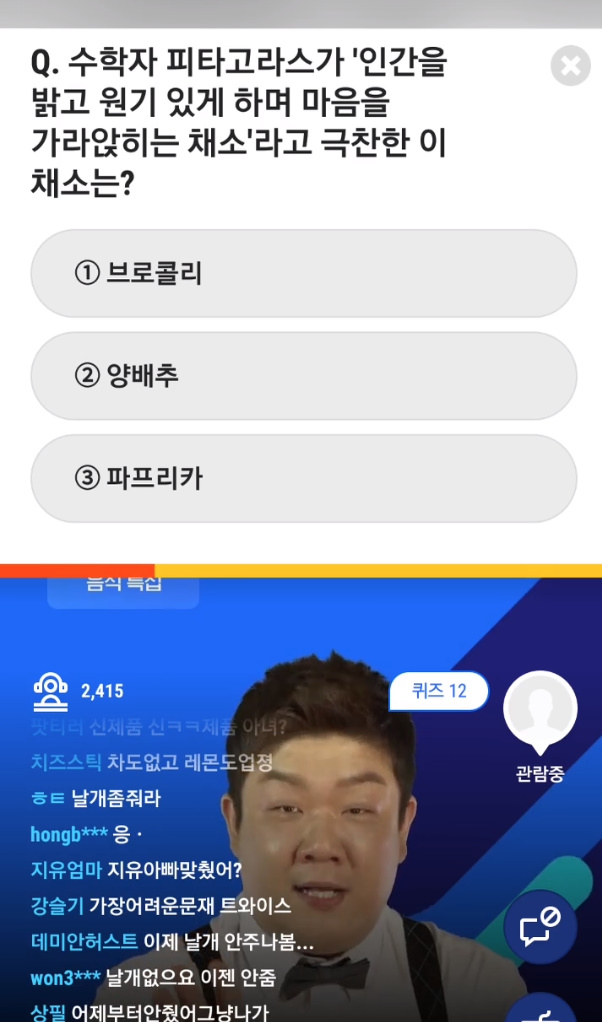Choose answer ② 양배추
The image size is (602, 1022).
point(304,376)
